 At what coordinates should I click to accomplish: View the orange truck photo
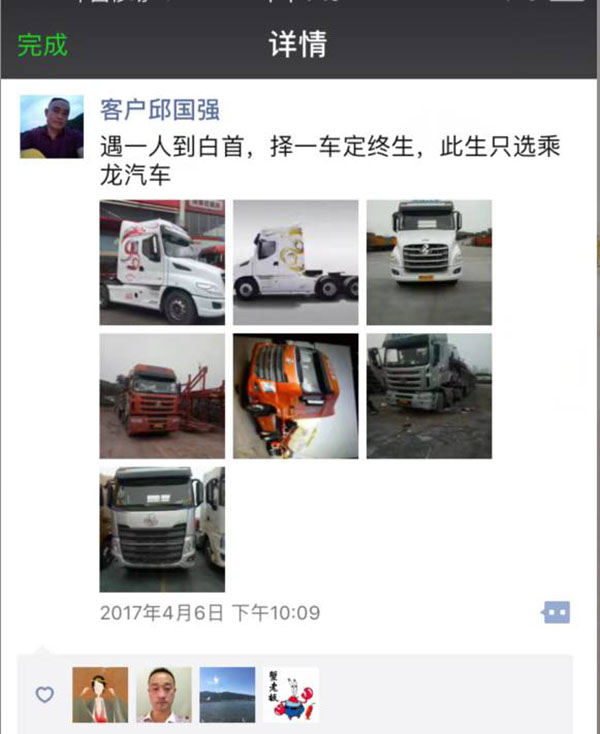[x=295, y=396]
